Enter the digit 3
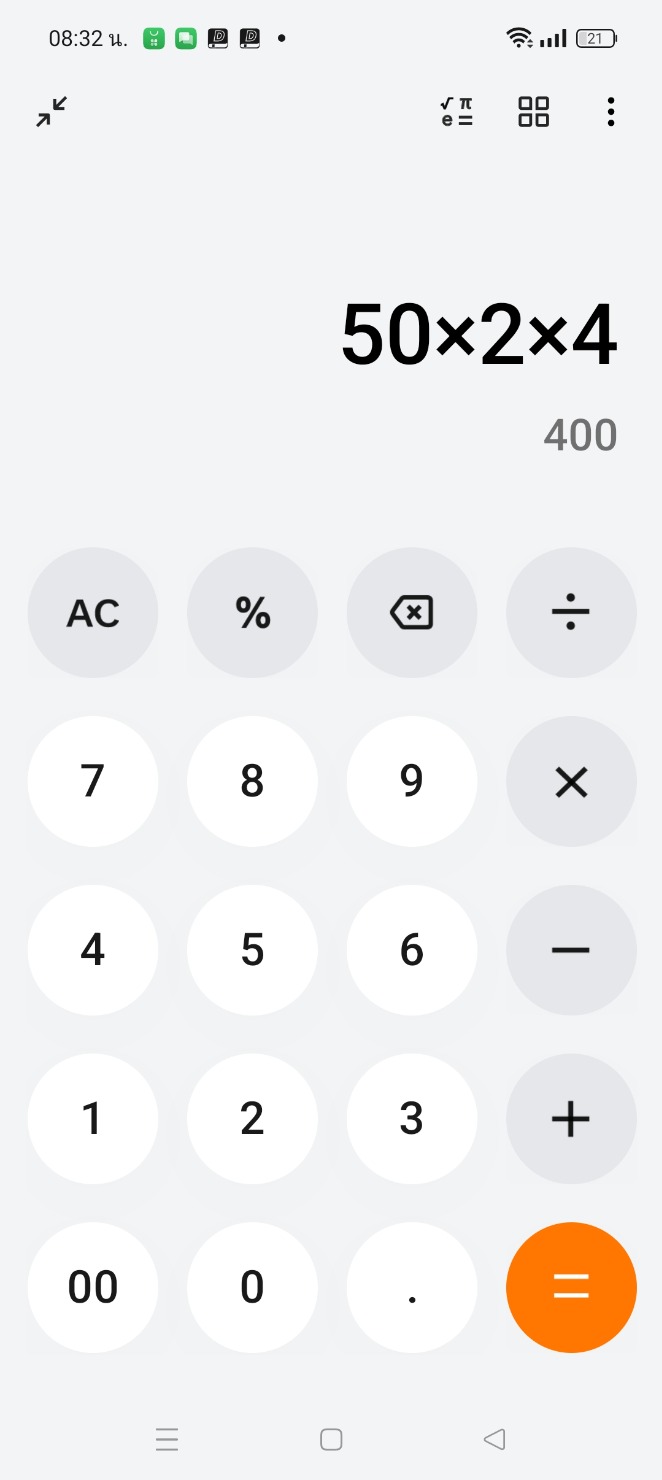The height and width of the screenshot is (1480, 662). click(412, 1119)
